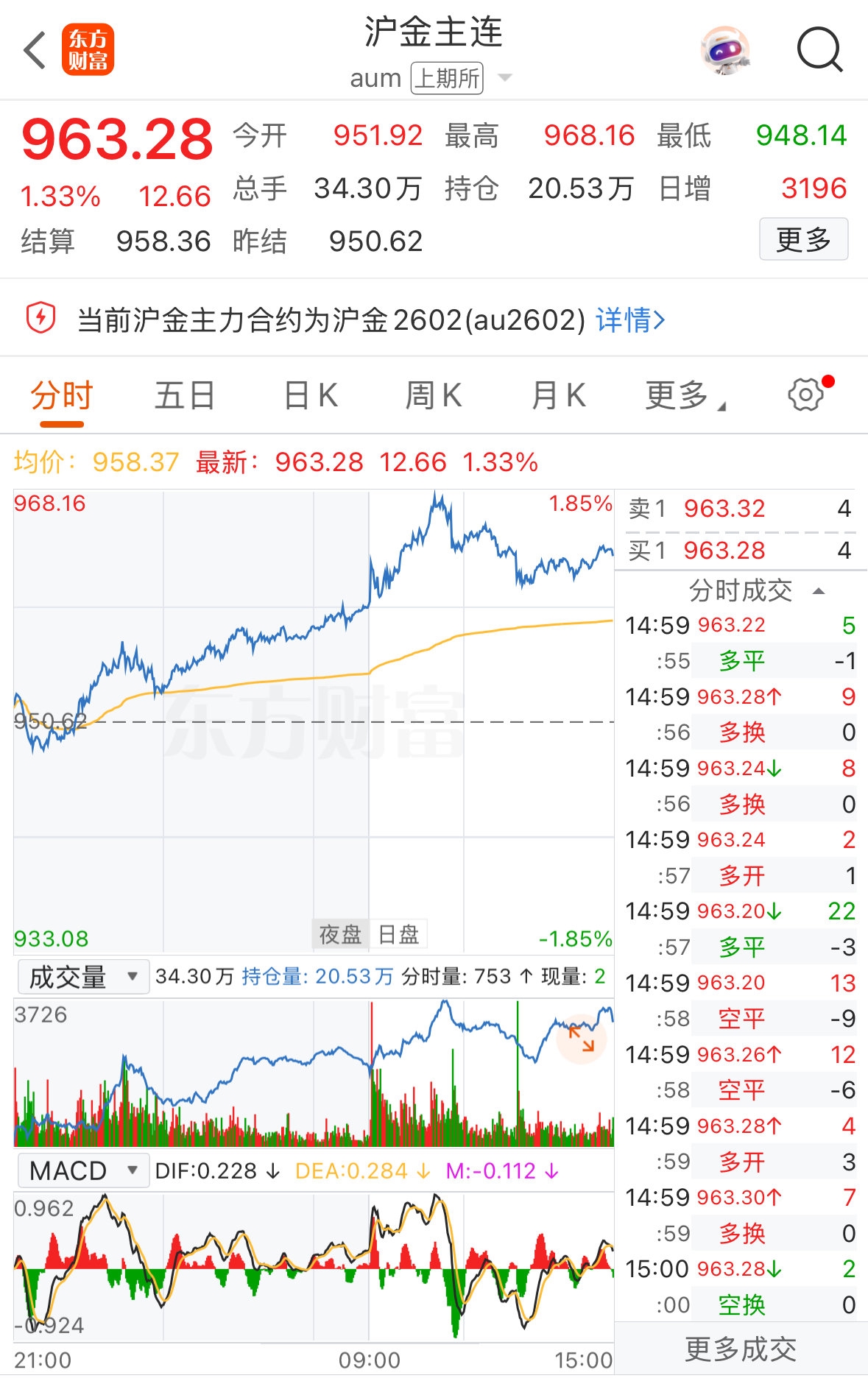Show the 月K chart tab
This screenshot has height=1381, width=868.
click(x=558, y=395)
